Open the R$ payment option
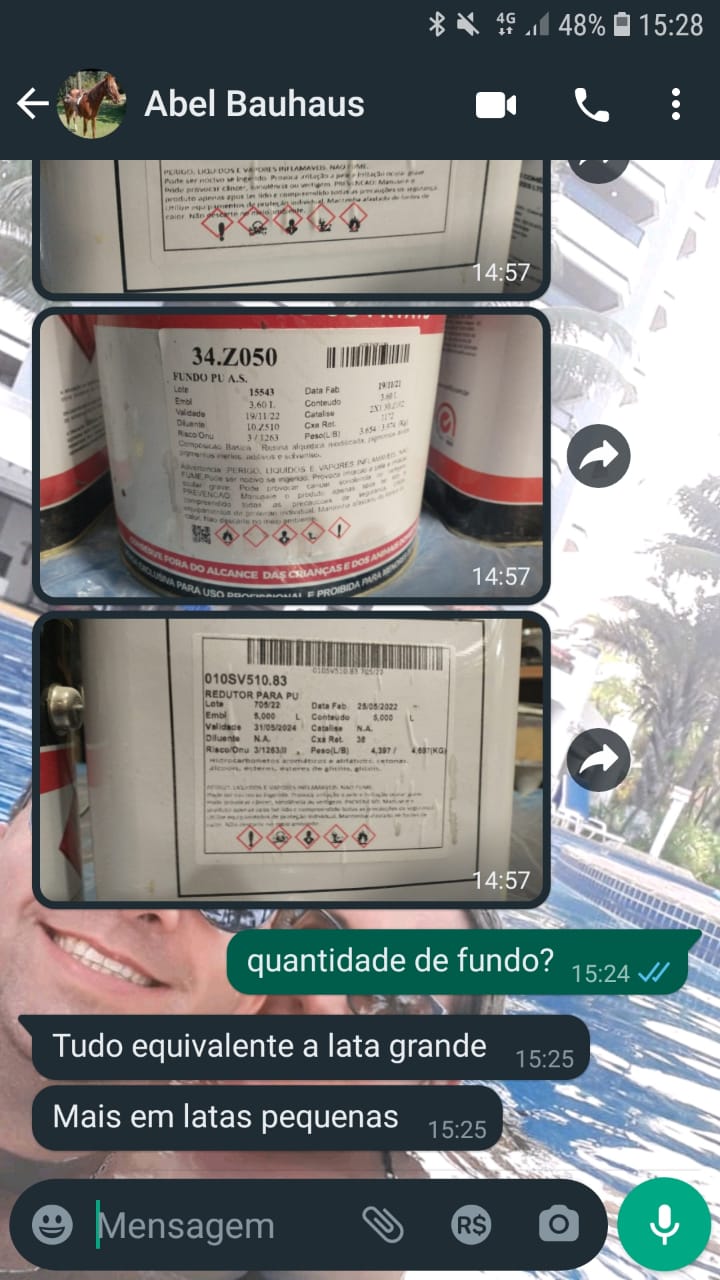Screen dimensions: 720x1280 coord(470,1224)
